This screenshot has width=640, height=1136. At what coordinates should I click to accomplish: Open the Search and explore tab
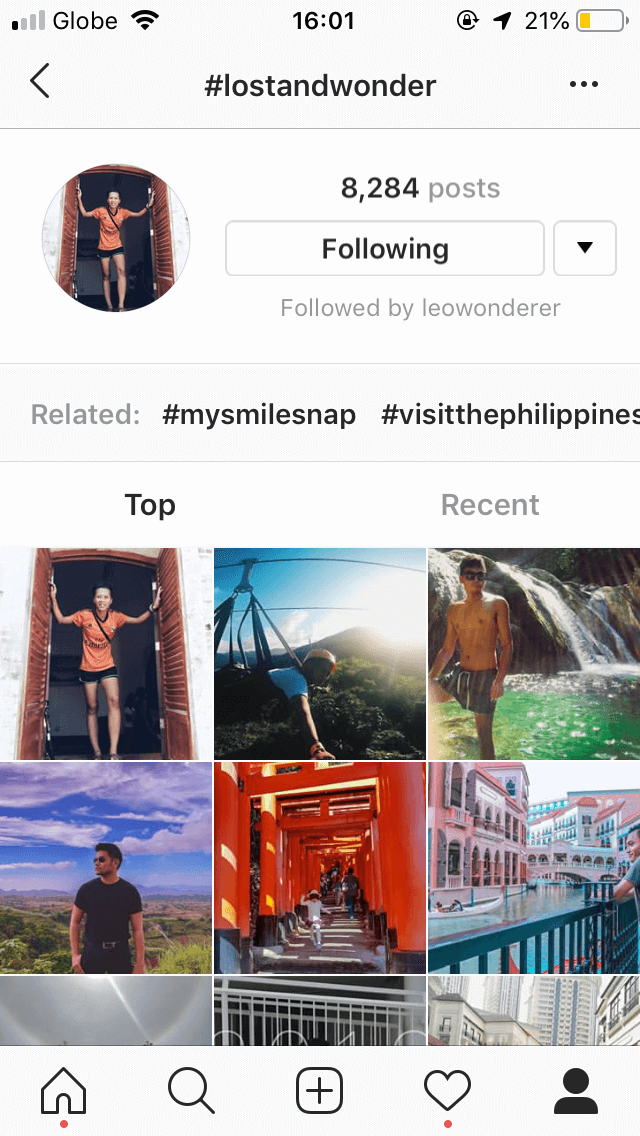pos(191,1090)
